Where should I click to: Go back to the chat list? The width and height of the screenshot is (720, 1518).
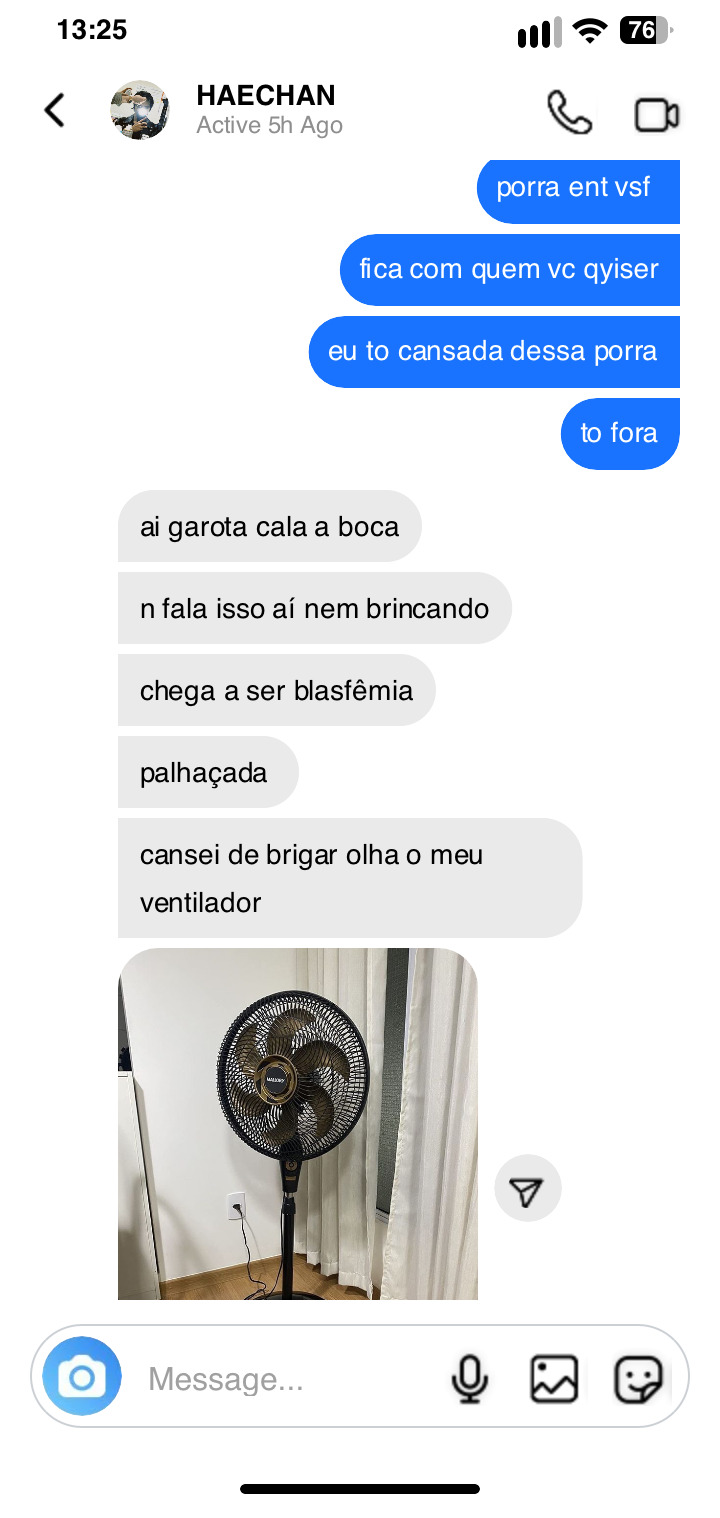[55, 110]
